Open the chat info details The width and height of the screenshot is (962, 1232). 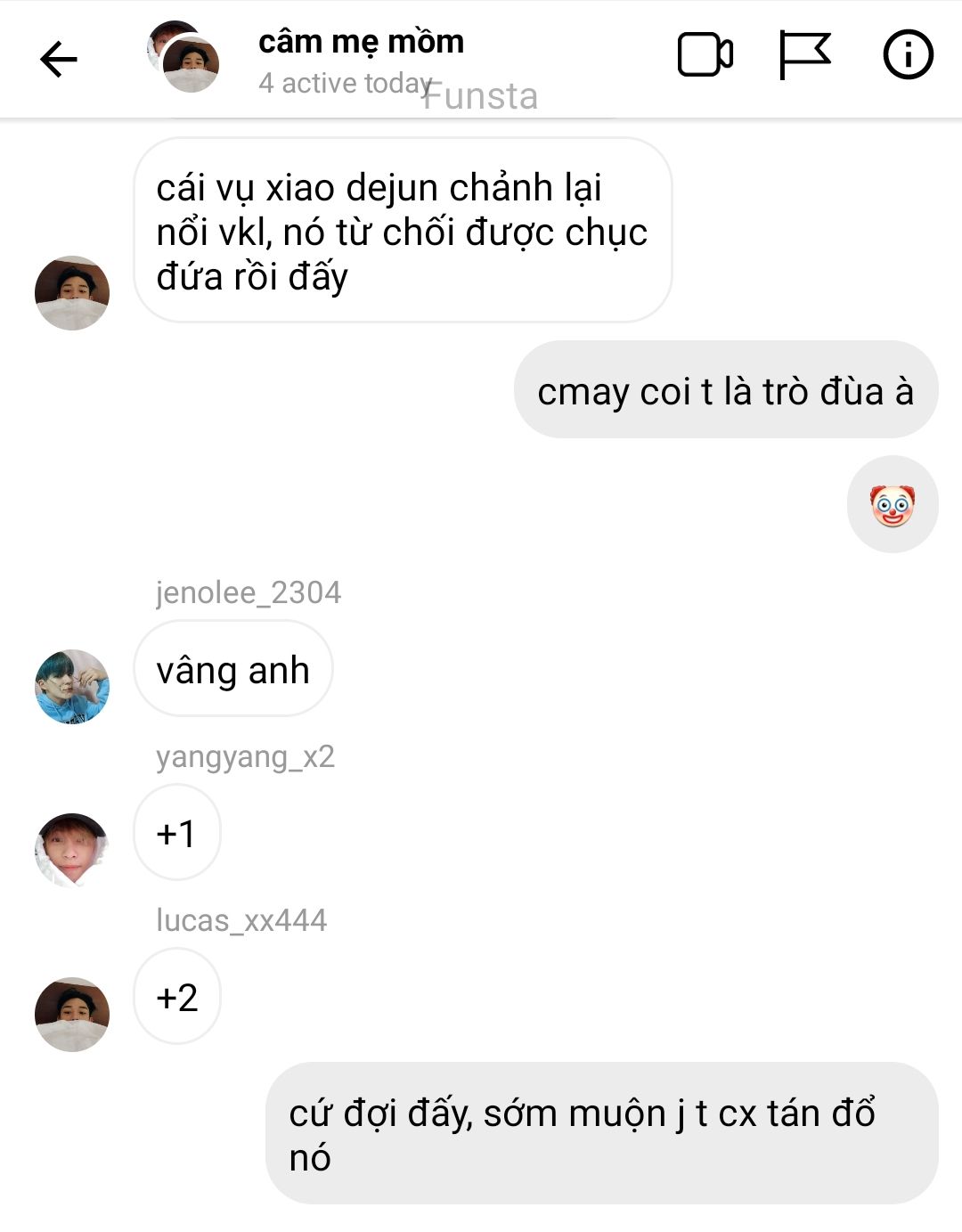click(908, 55)
